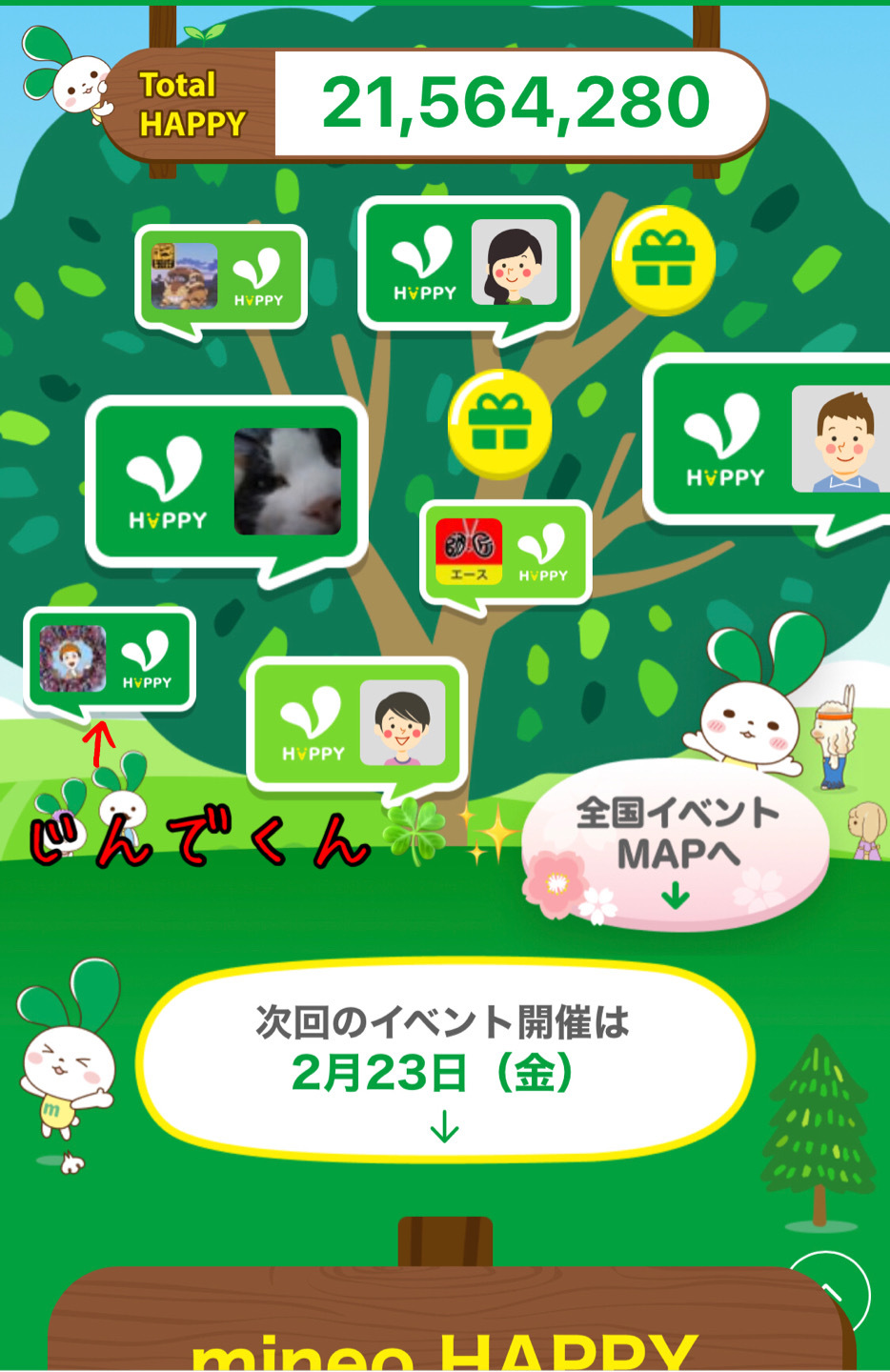
Task: Open the HAPPY bubble with woman avatar
Action: (469, 269)
